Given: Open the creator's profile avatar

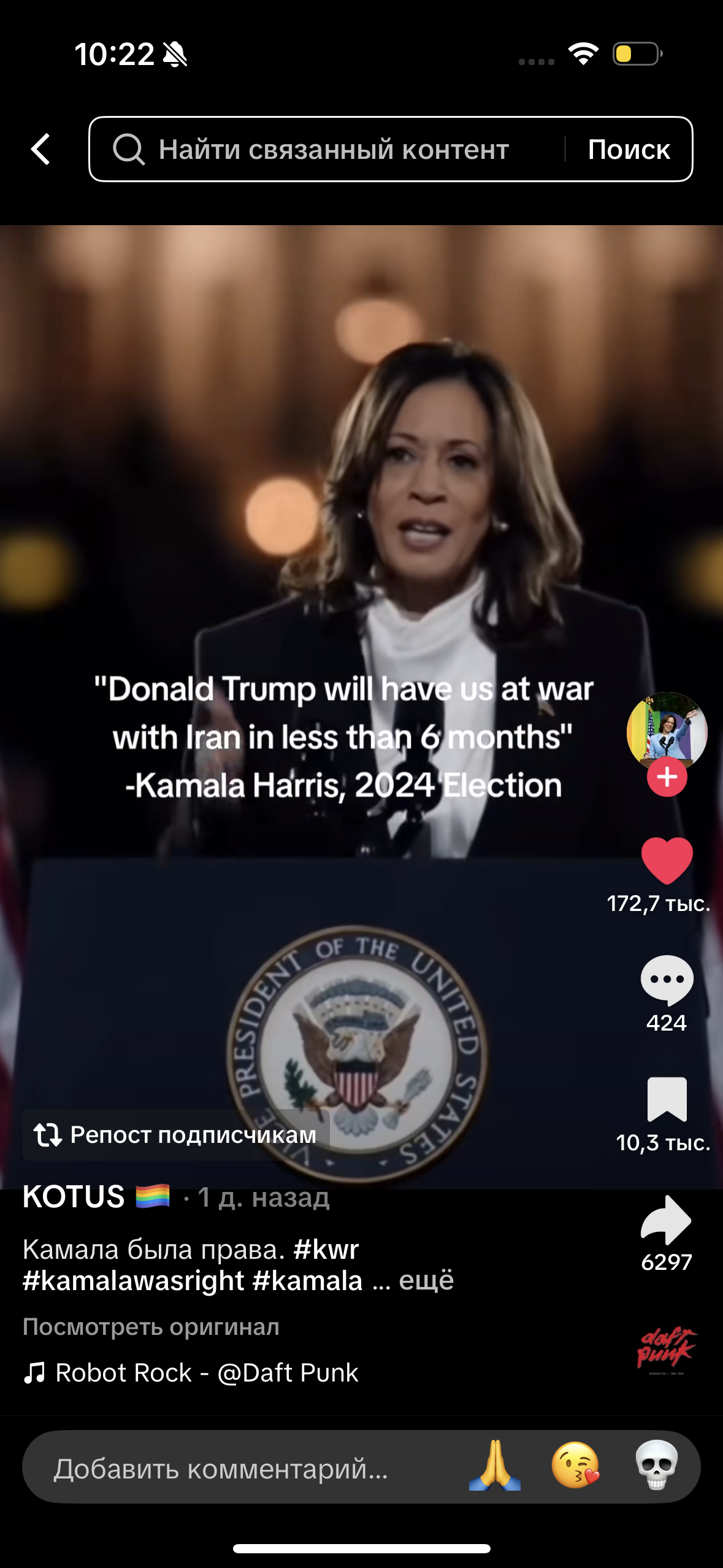Looking at the screenshot, I should click(x=667, y=732).
